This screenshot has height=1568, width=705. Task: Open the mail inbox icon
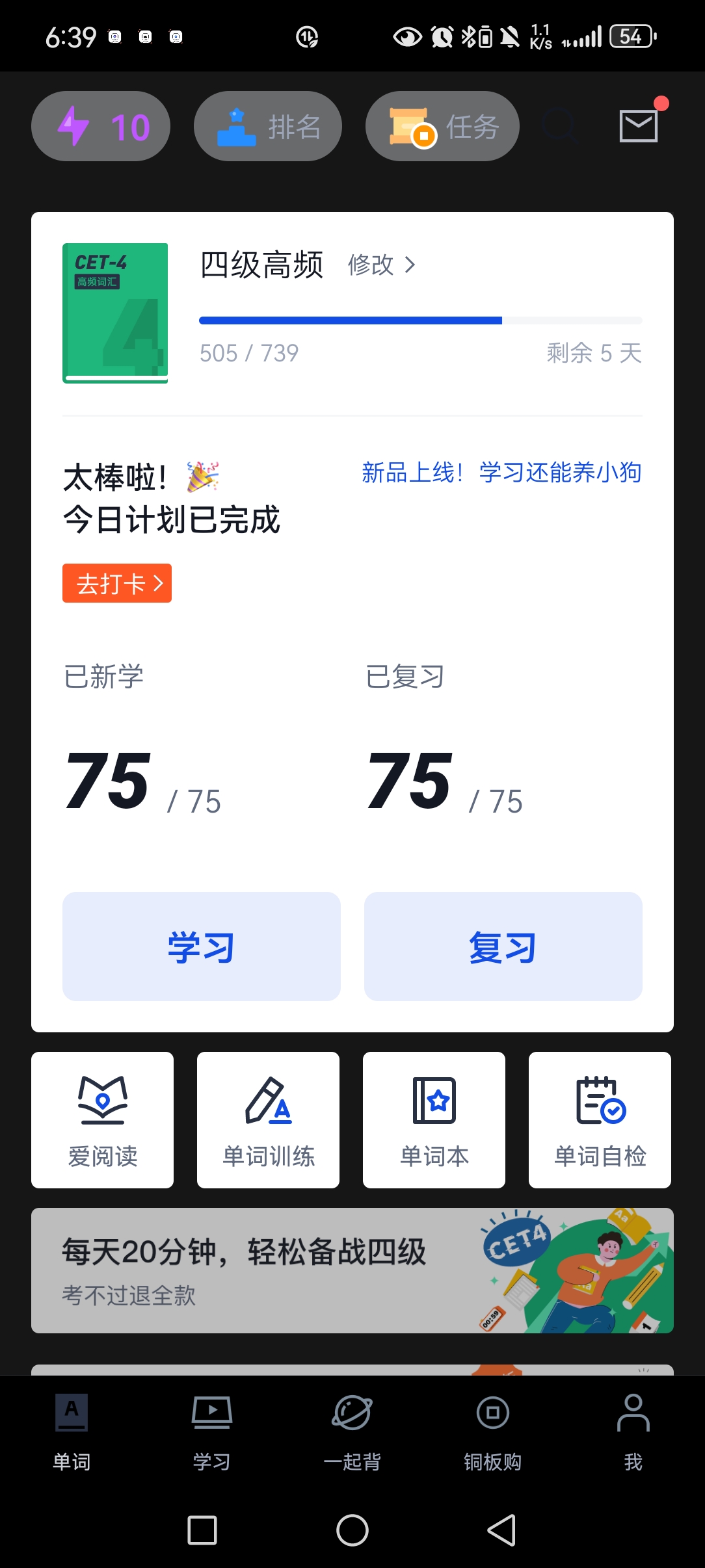tap(638, 125)
